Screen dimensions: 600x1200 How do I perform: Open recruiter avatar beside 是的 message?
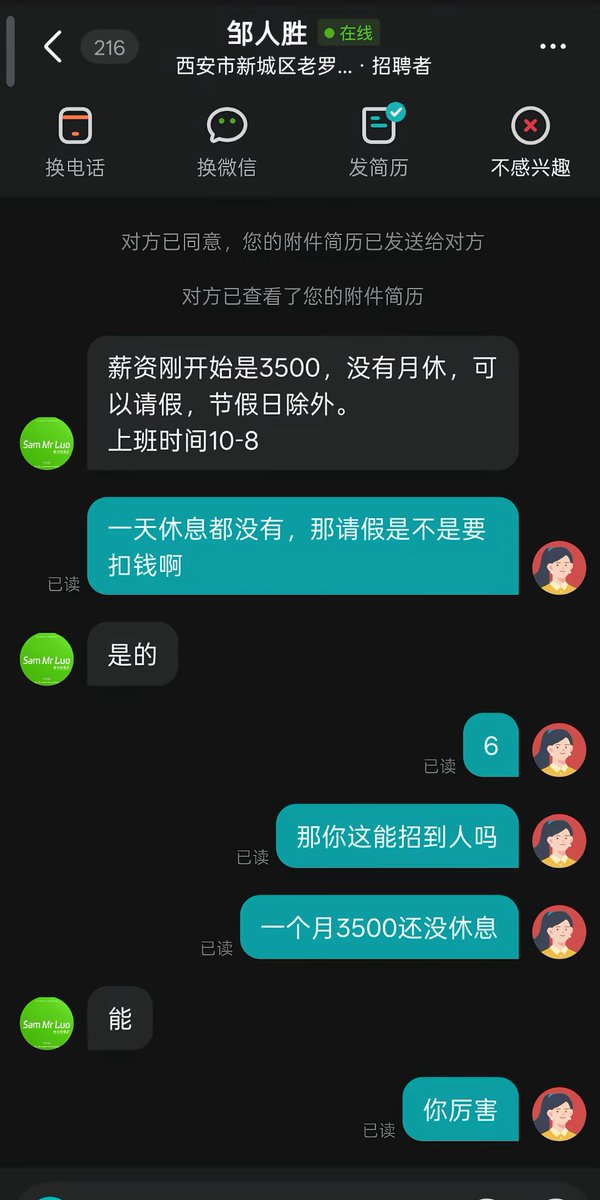47,660
